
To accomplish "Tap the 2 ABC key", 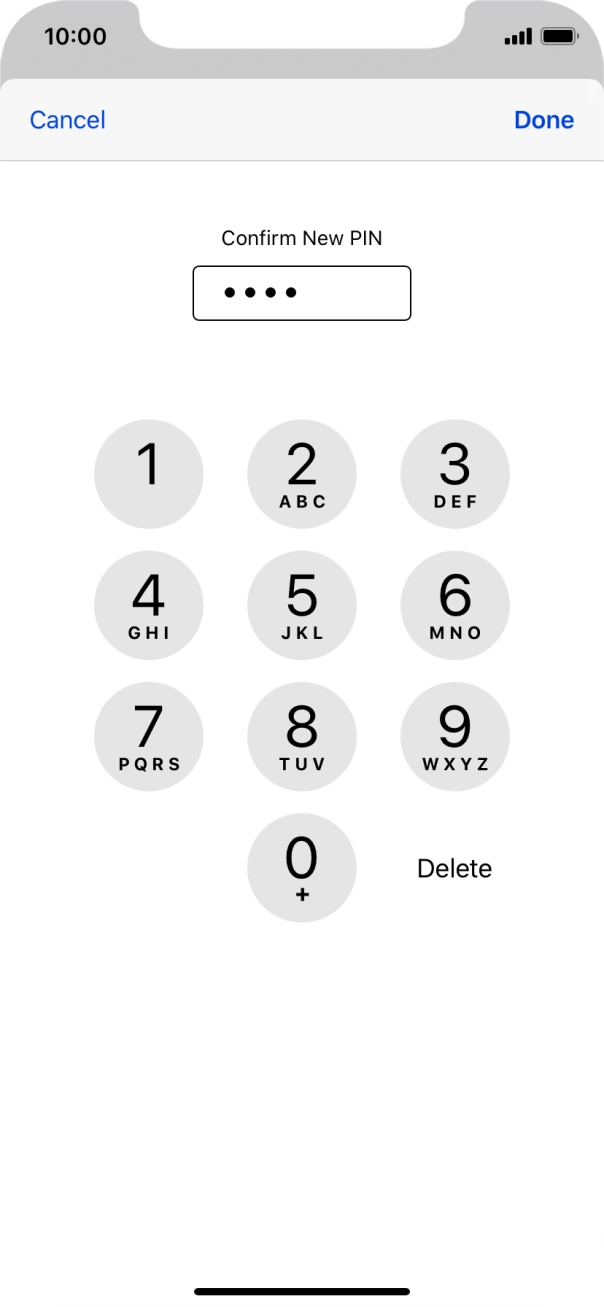I will [x=301, y=474].
